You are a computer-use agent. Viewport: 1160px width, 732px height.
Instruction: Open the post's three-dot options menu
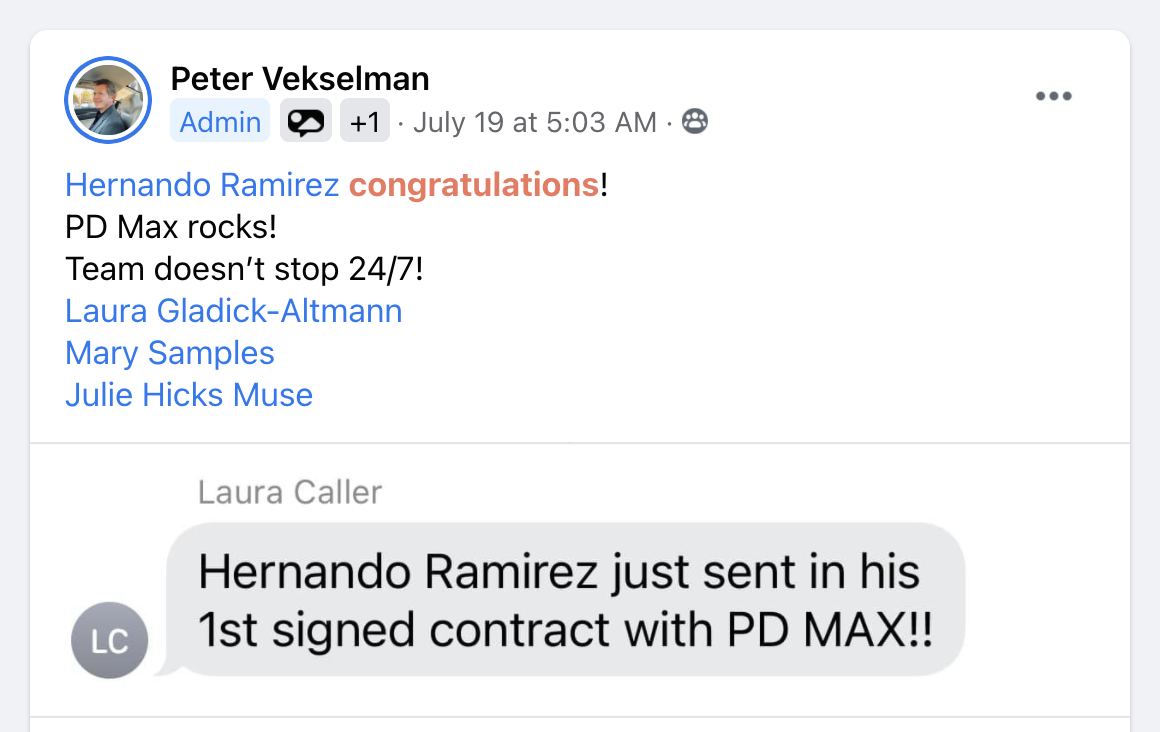click(1053, 97)
